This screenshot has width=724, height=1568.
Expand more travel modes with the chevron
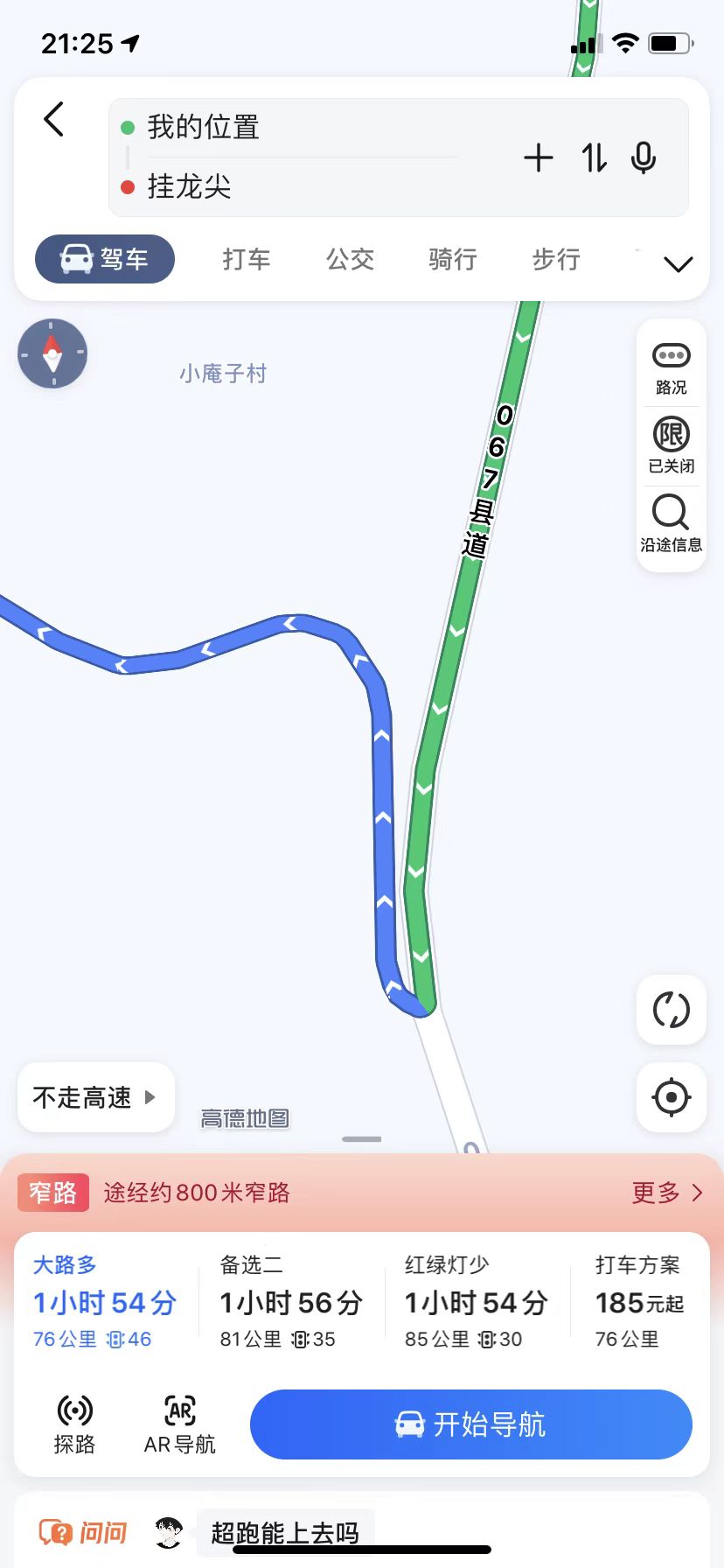click(x=678, y=263)
